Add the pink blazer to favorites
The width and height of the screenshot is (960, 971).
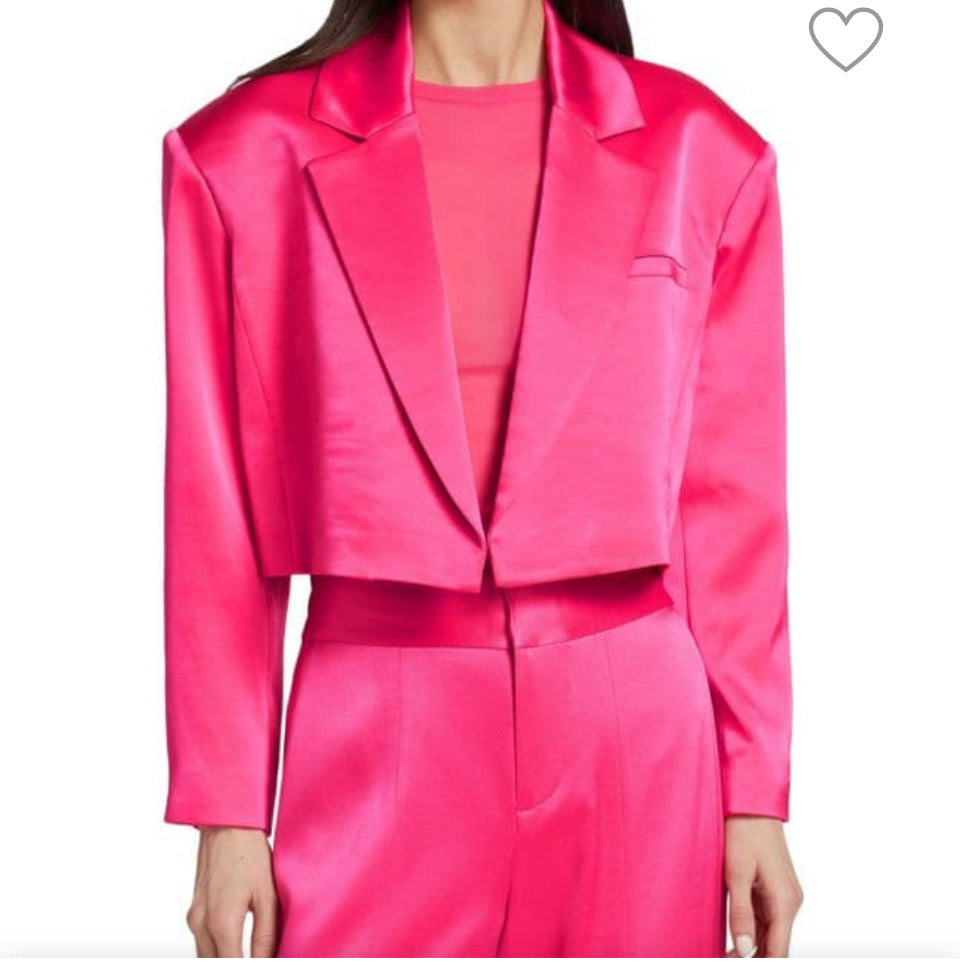(x=845, y=38)
